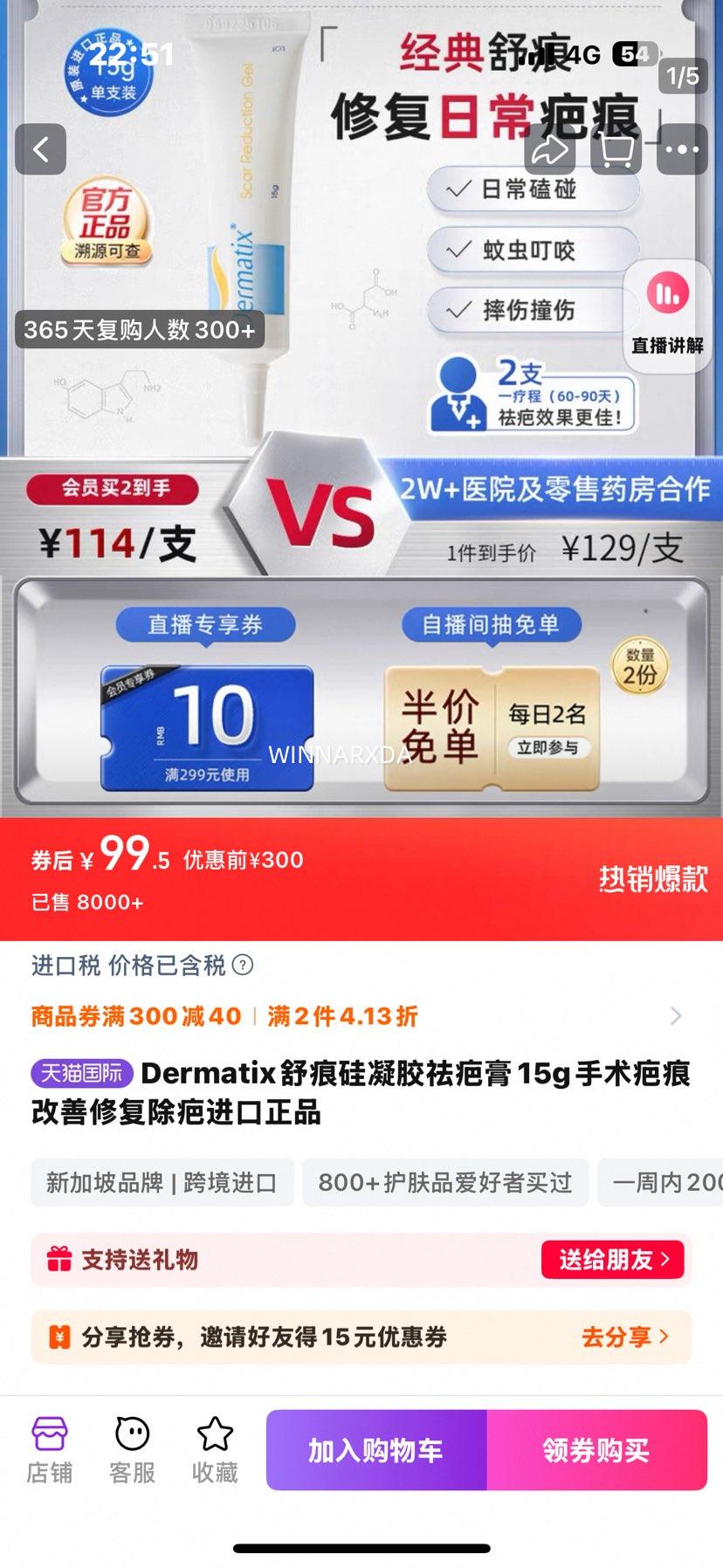Tap the 领券购买 purchase with coupon button
Viewport: 723px width, 1568px height.
click(599, 1451)
